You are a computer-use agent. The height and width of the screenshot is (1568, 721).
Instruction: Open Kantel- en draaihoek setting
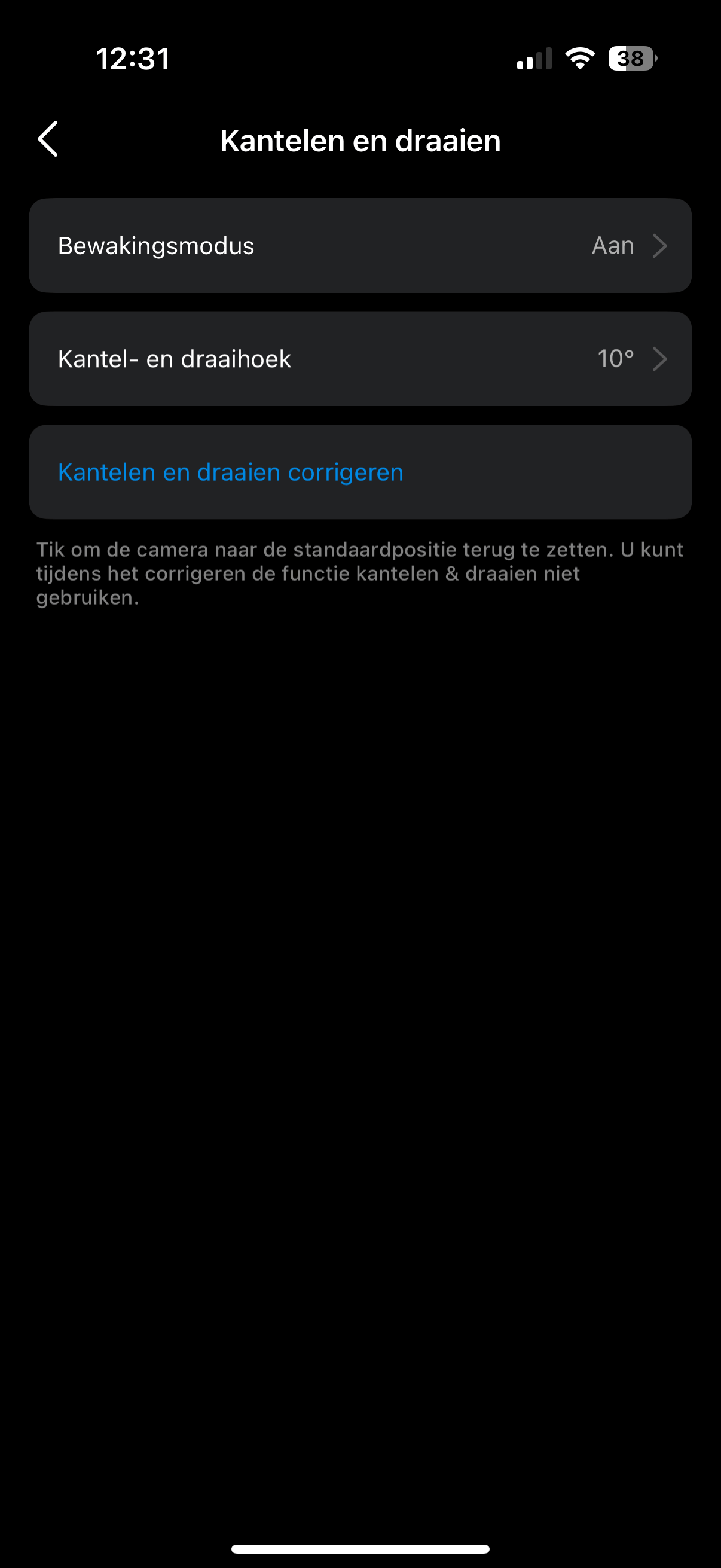click(360, 359)
